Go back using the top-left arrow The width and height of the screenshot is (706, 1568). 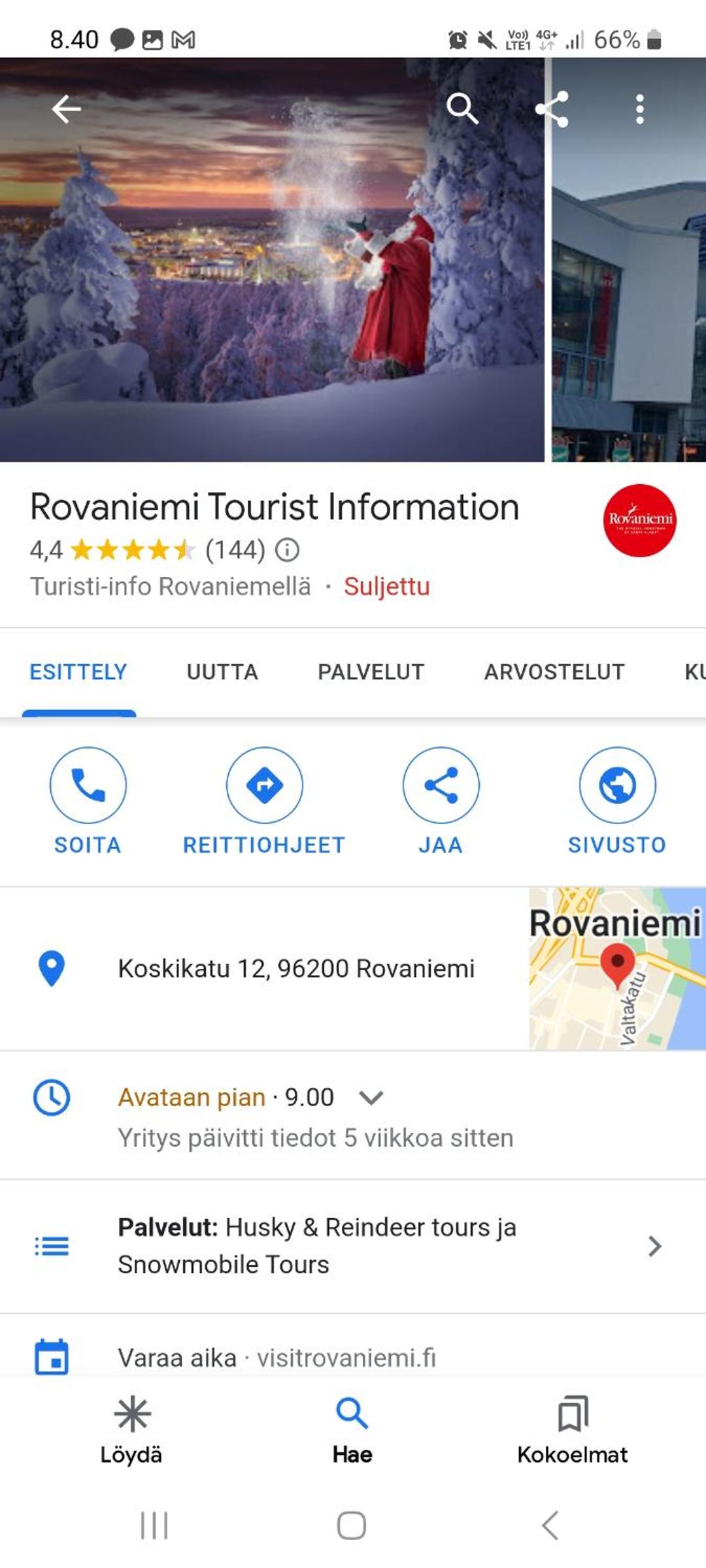coord(67,108)
